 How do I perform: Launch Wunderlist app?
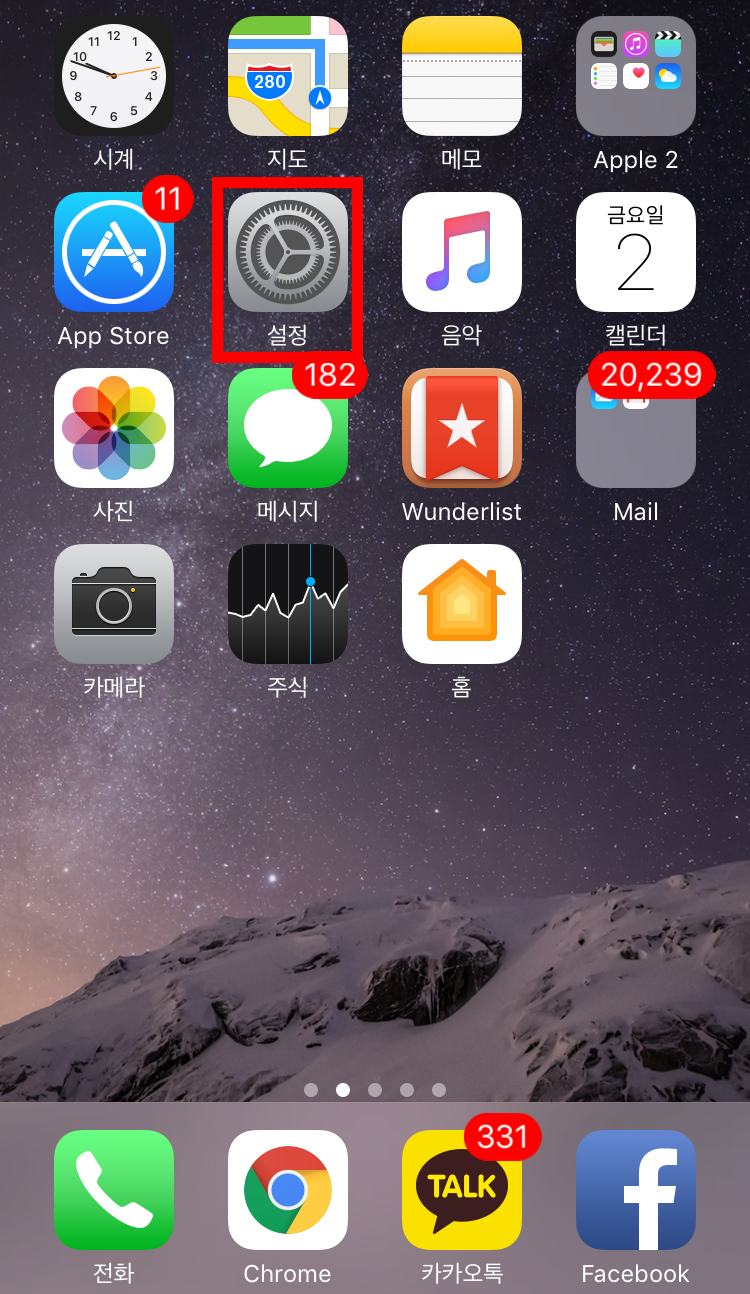click(462, 428)
